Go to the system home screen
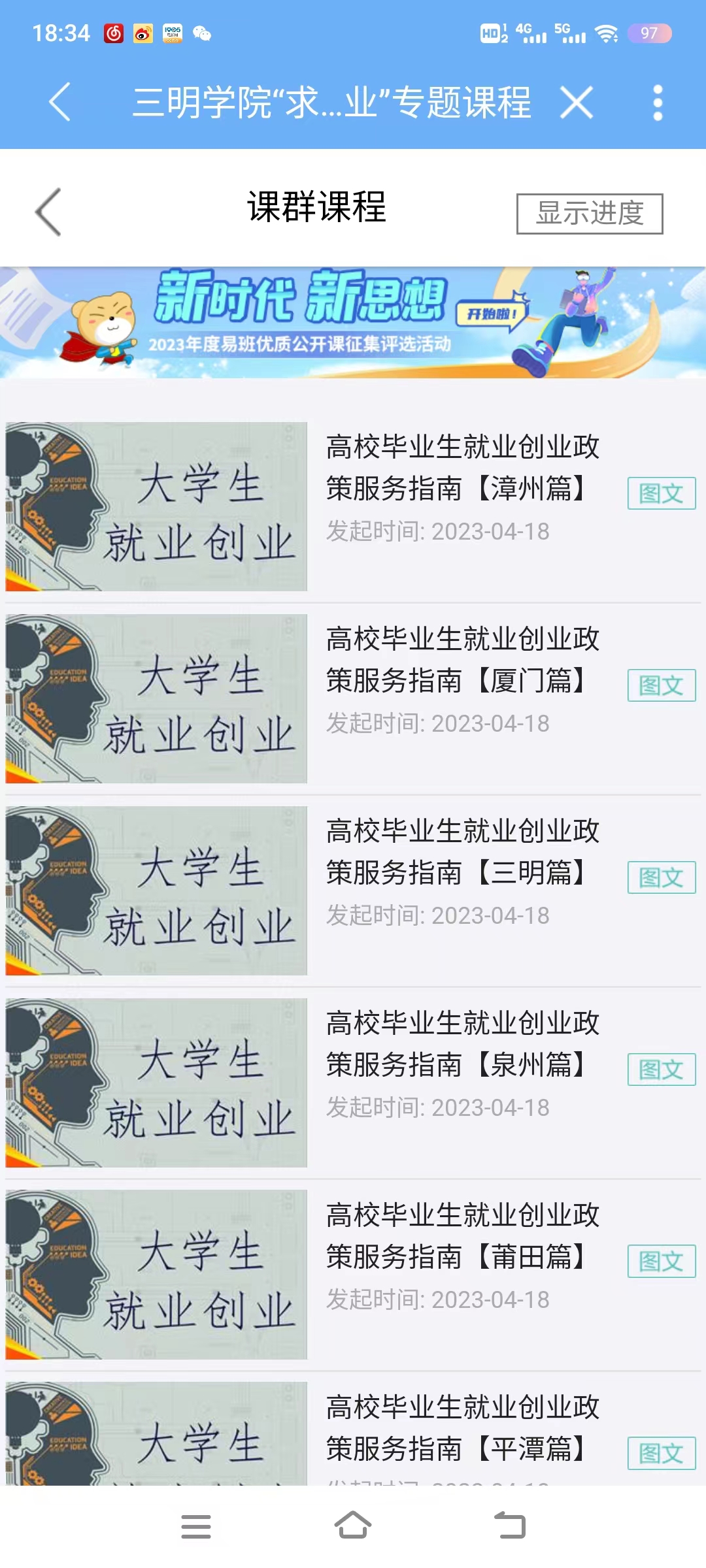The width and height of the screenshot is (706, 1568). tap(353, 1526)
